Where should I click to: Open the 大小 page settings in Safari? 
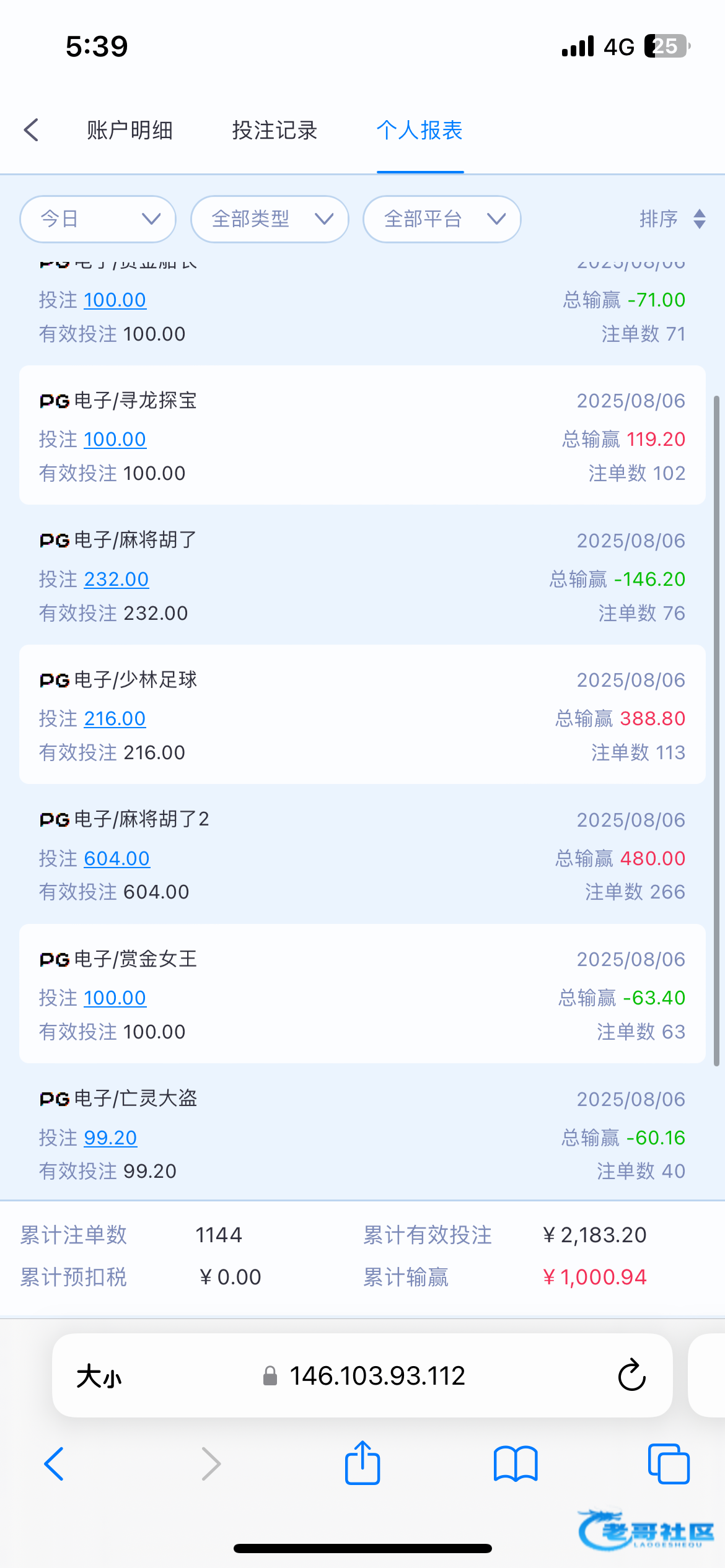[99, 1376]
